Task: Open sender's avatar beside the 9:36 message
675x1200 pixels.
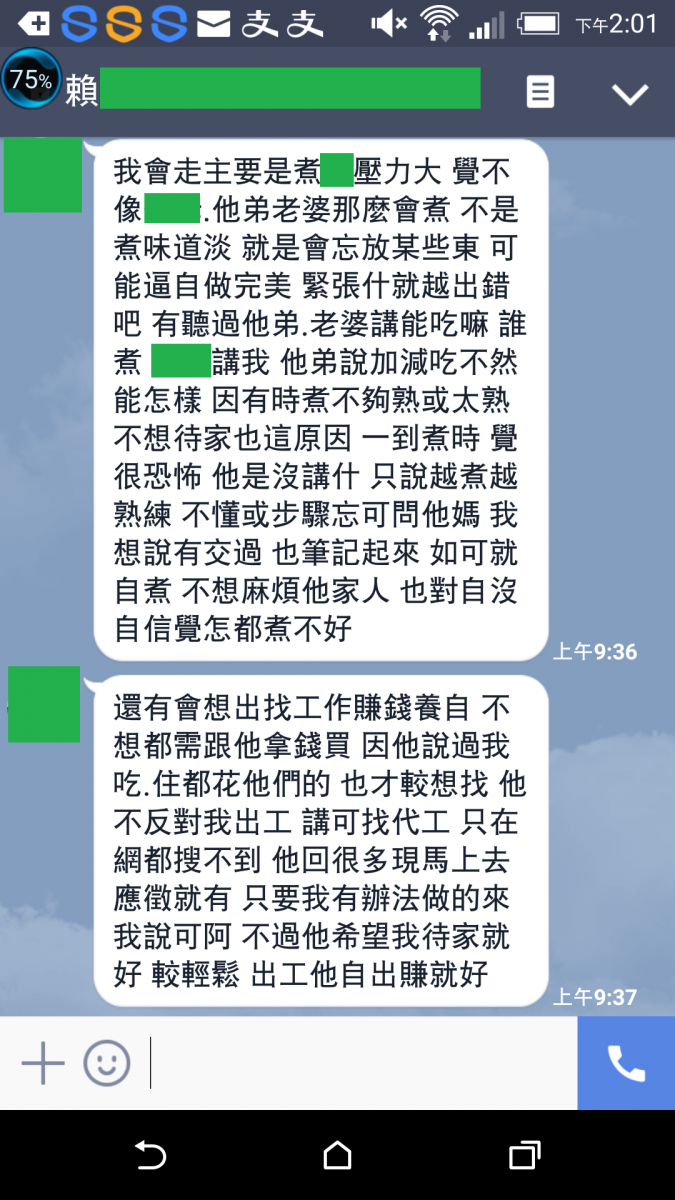Action: [42, 176]
